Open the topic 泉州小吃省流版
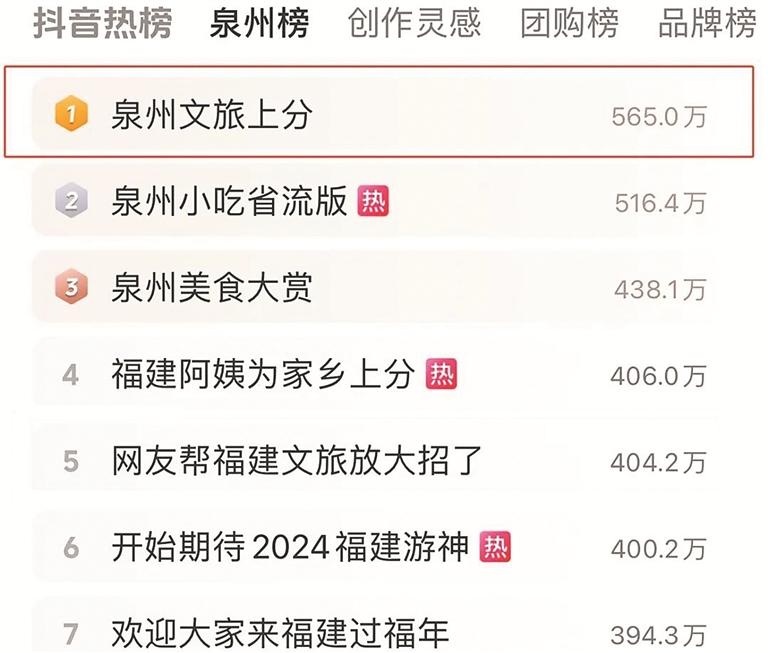Screen dimensions: 768x653 click(x=230, y=202)
